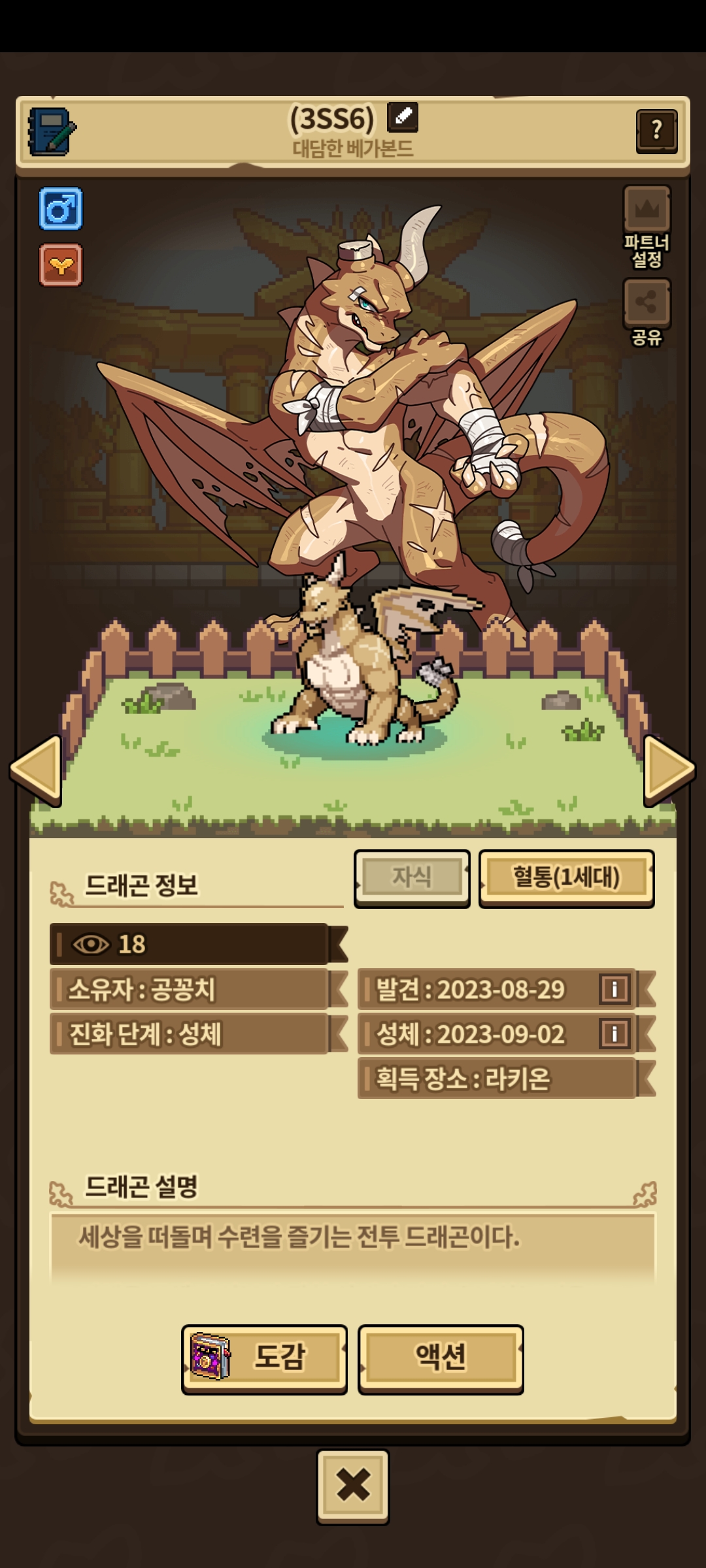Open the notebook memo icon
706x1568 pixels.
tap(52, 131)
